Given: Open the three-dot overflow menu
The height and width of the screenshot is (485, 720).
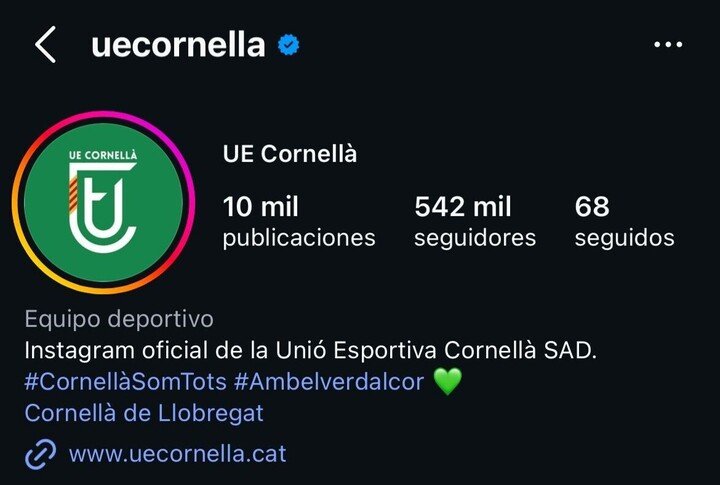Looking at the screenshot, I should click(x=666, y=45).
